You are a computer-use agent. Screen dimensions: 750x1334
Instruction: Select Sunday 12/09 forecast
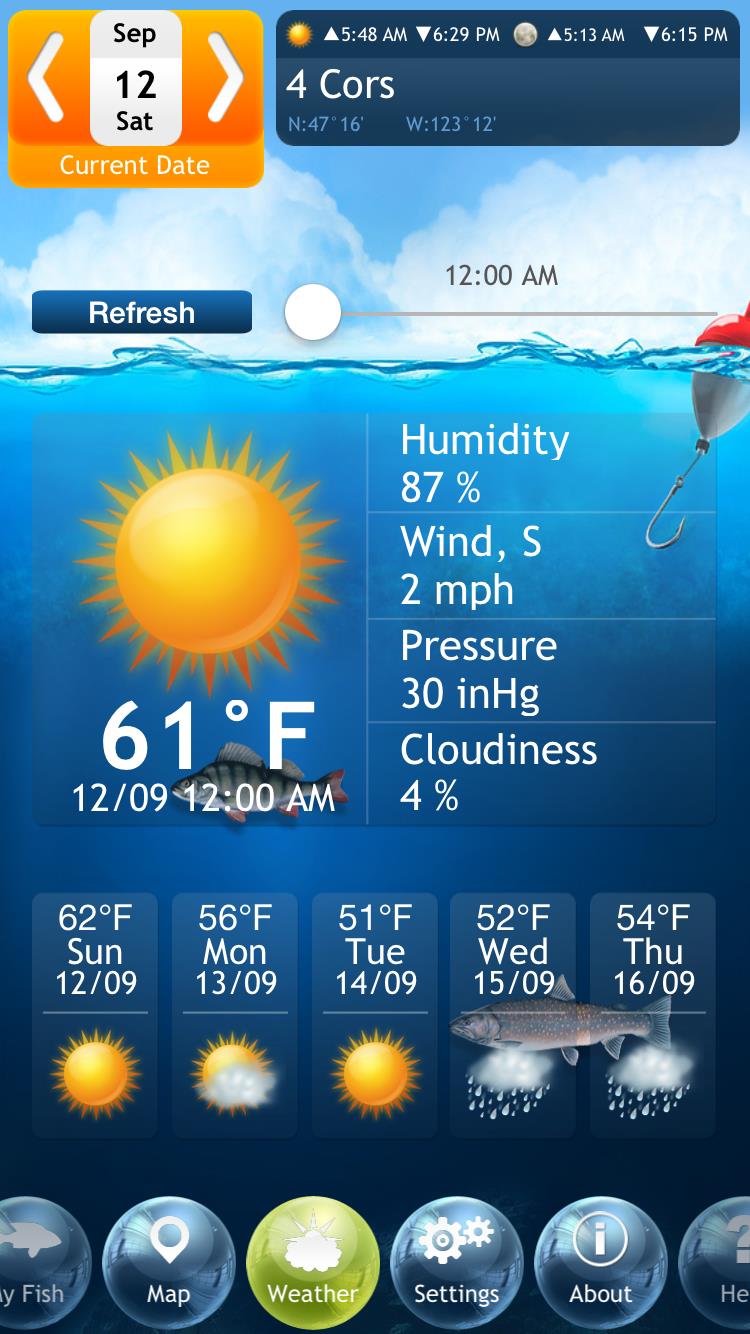95,1015
